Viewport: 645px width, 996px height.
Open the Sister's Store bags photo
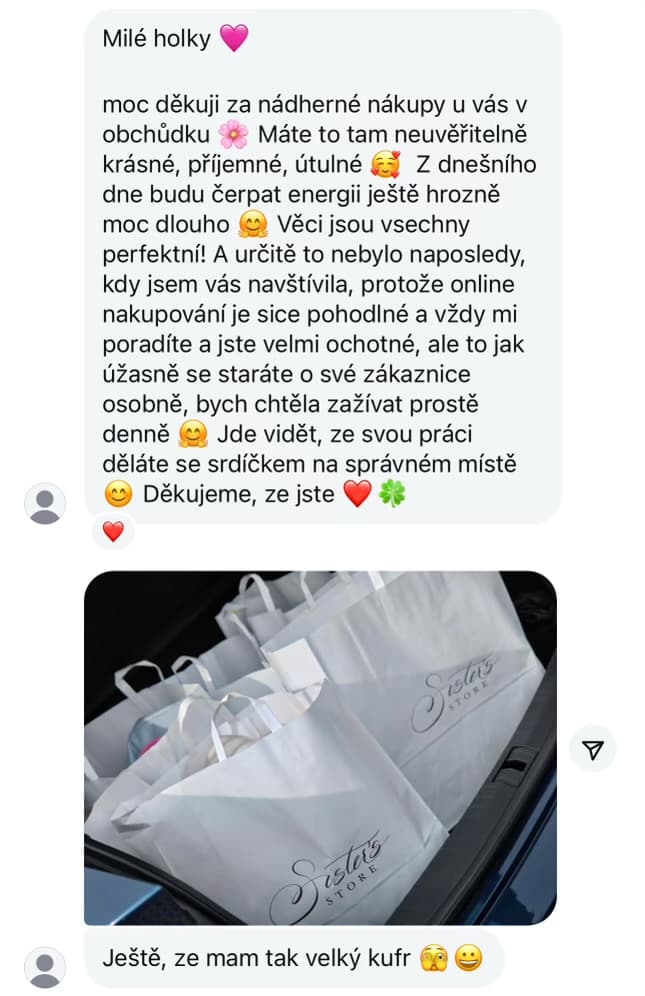tap(320, 748)
